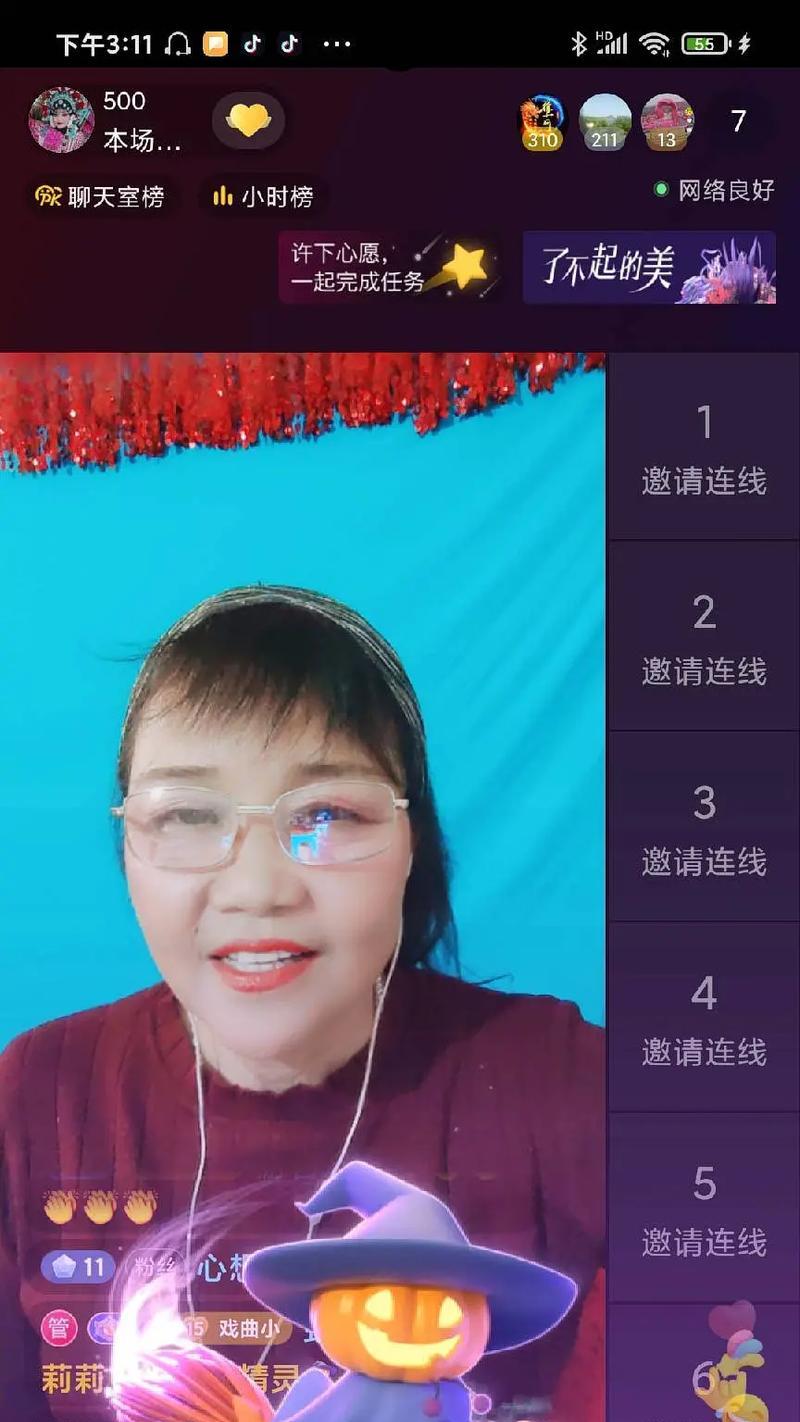The image size is (800, 1422).
Task: Open the 许下心愿 wish task banner
Action: pyautogui.click(x=391, y=268)
